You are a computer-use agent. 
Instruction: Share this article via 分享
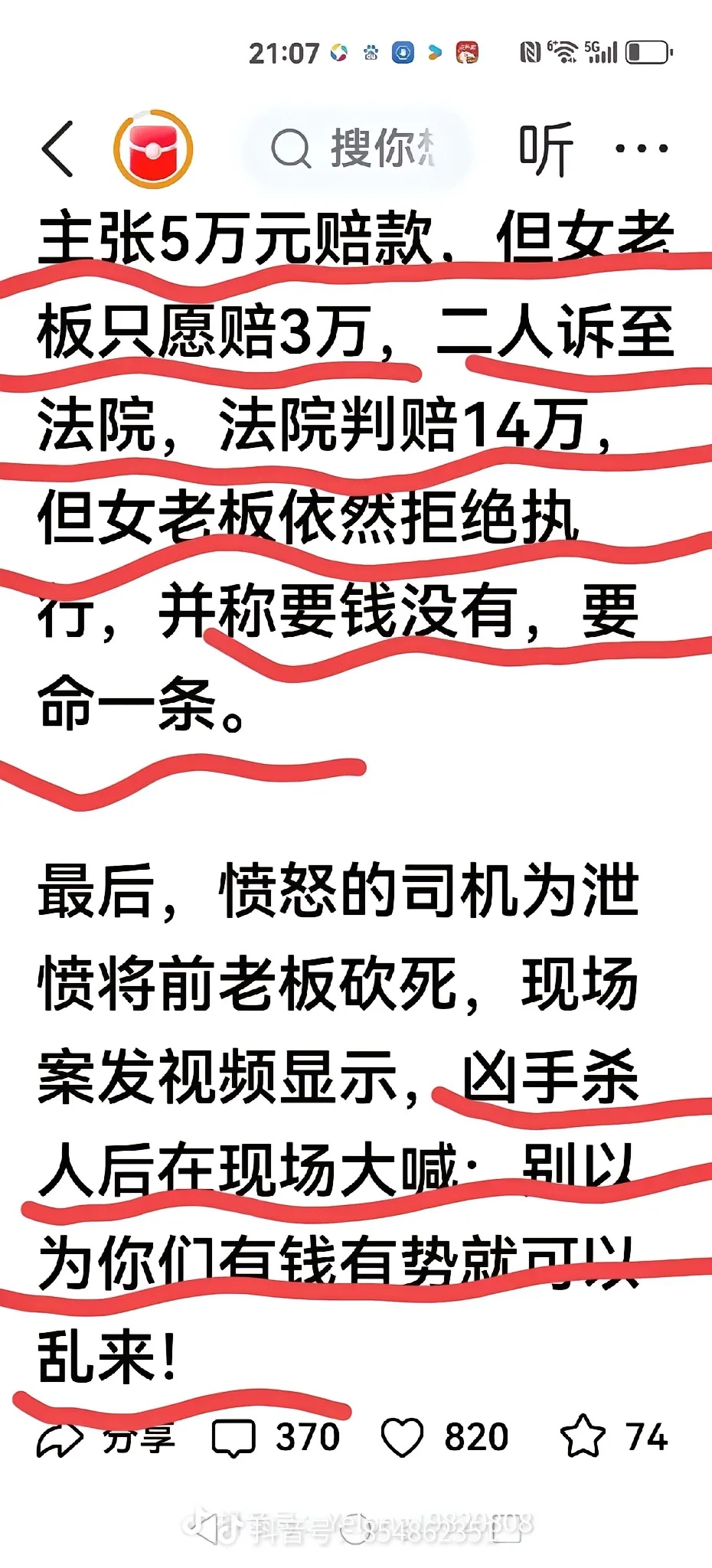pyautogui.click(x=106, y=1439)
